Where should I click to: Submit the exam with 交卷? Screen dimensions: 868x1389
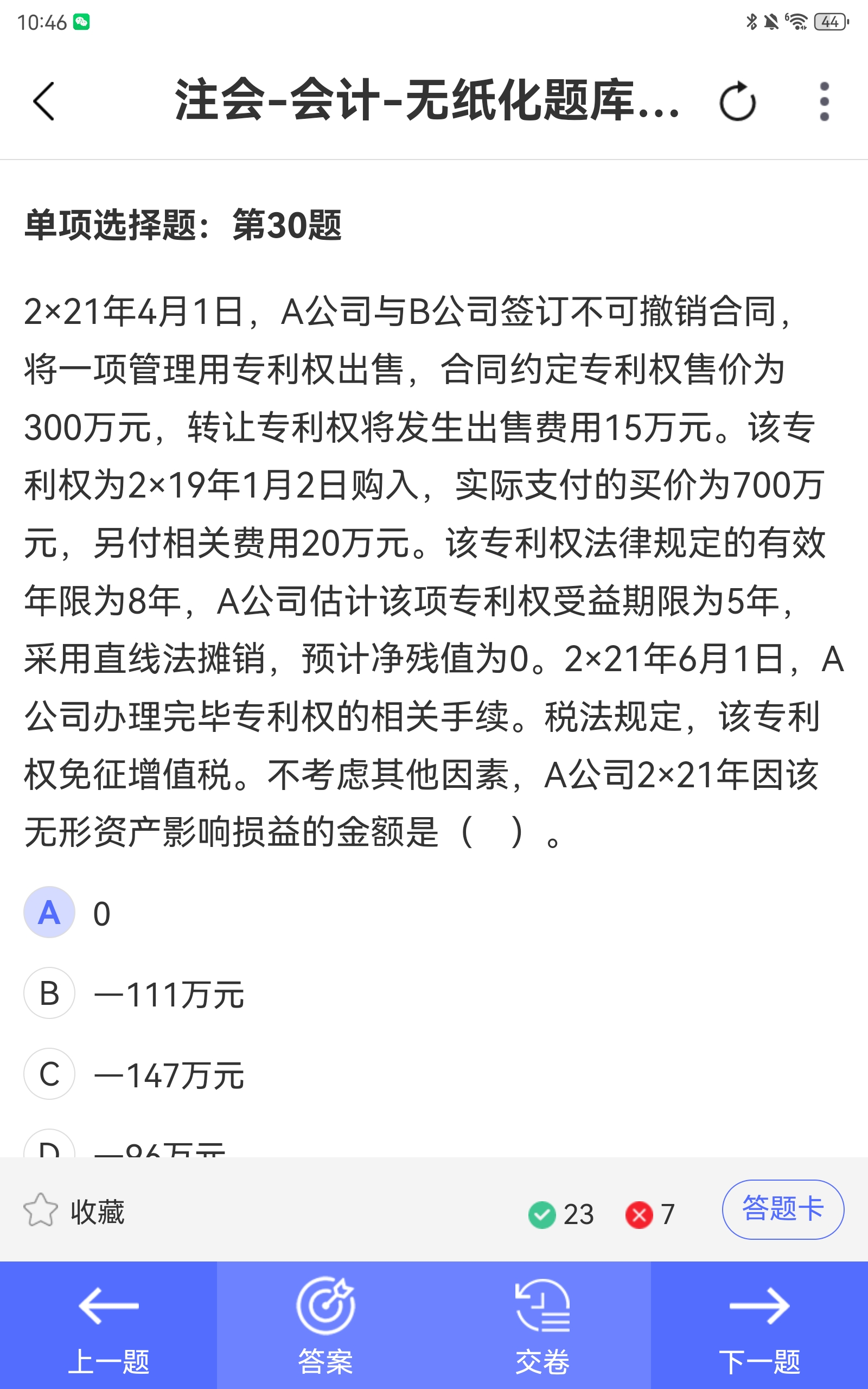coord(542,1326)
